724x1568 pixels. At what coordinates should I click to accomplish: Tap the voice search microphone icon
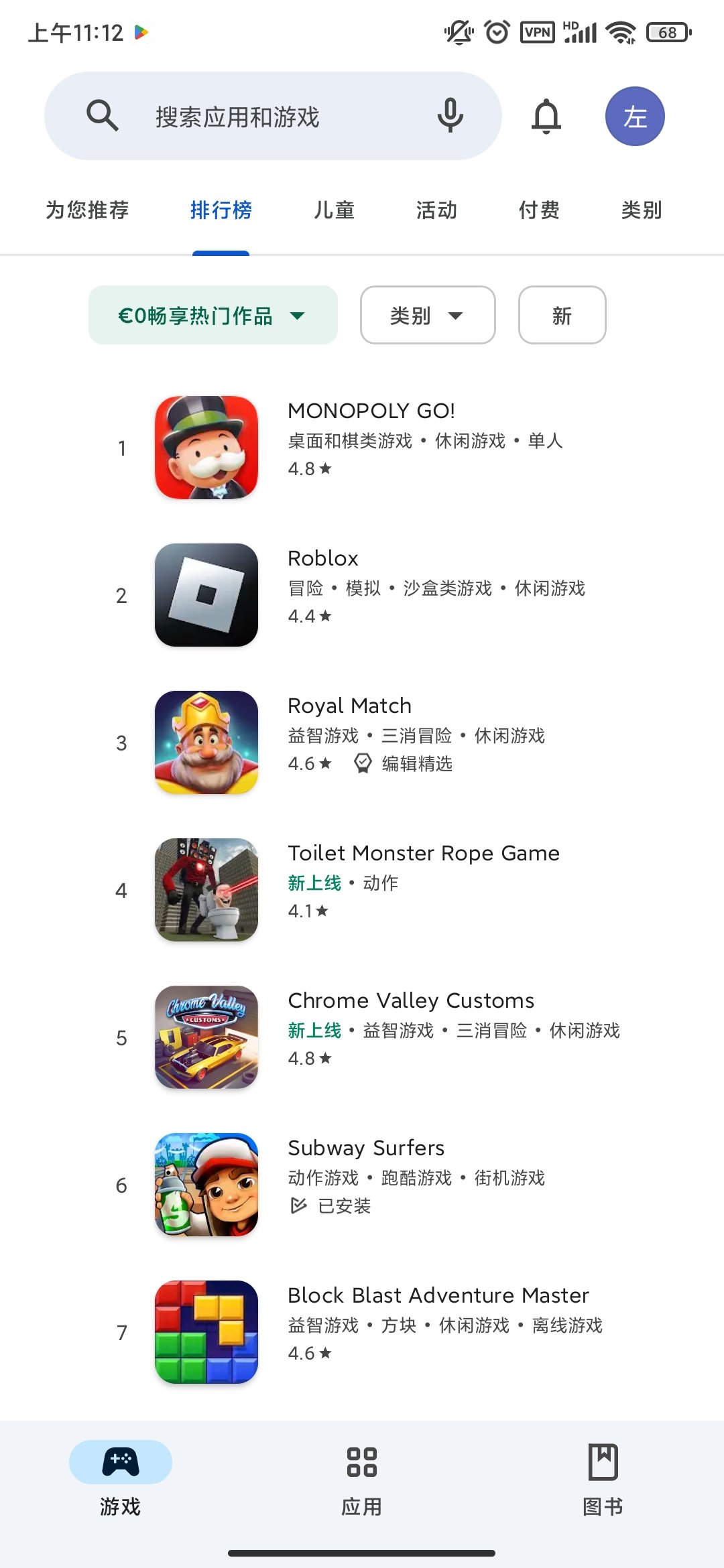(450, 115)
